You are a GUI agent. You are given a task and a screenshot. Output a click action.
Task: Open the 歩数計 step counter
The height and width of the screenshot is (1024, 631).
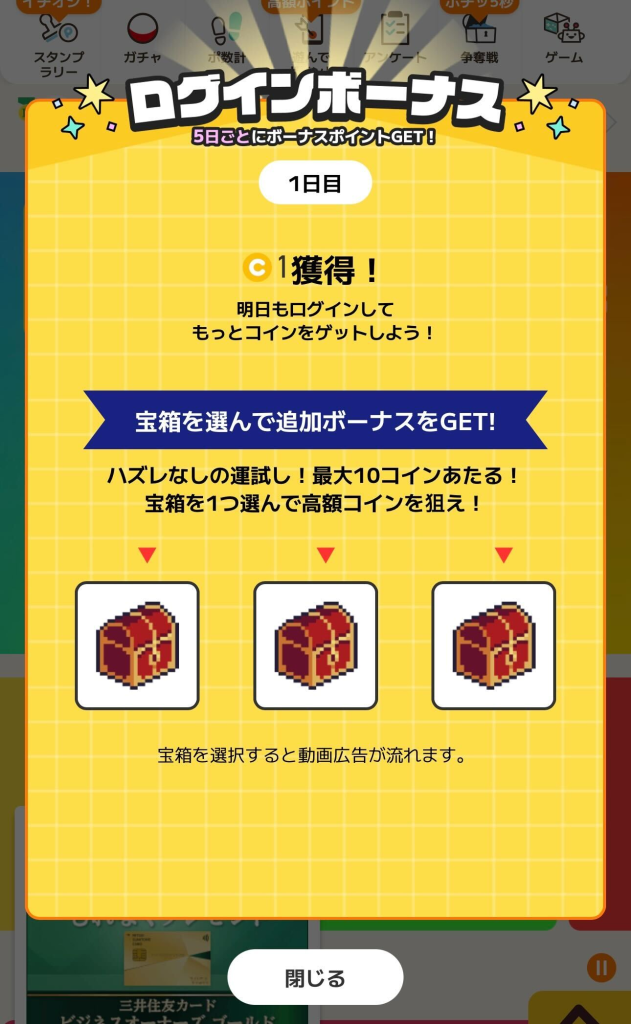click(x=226, y=40)
